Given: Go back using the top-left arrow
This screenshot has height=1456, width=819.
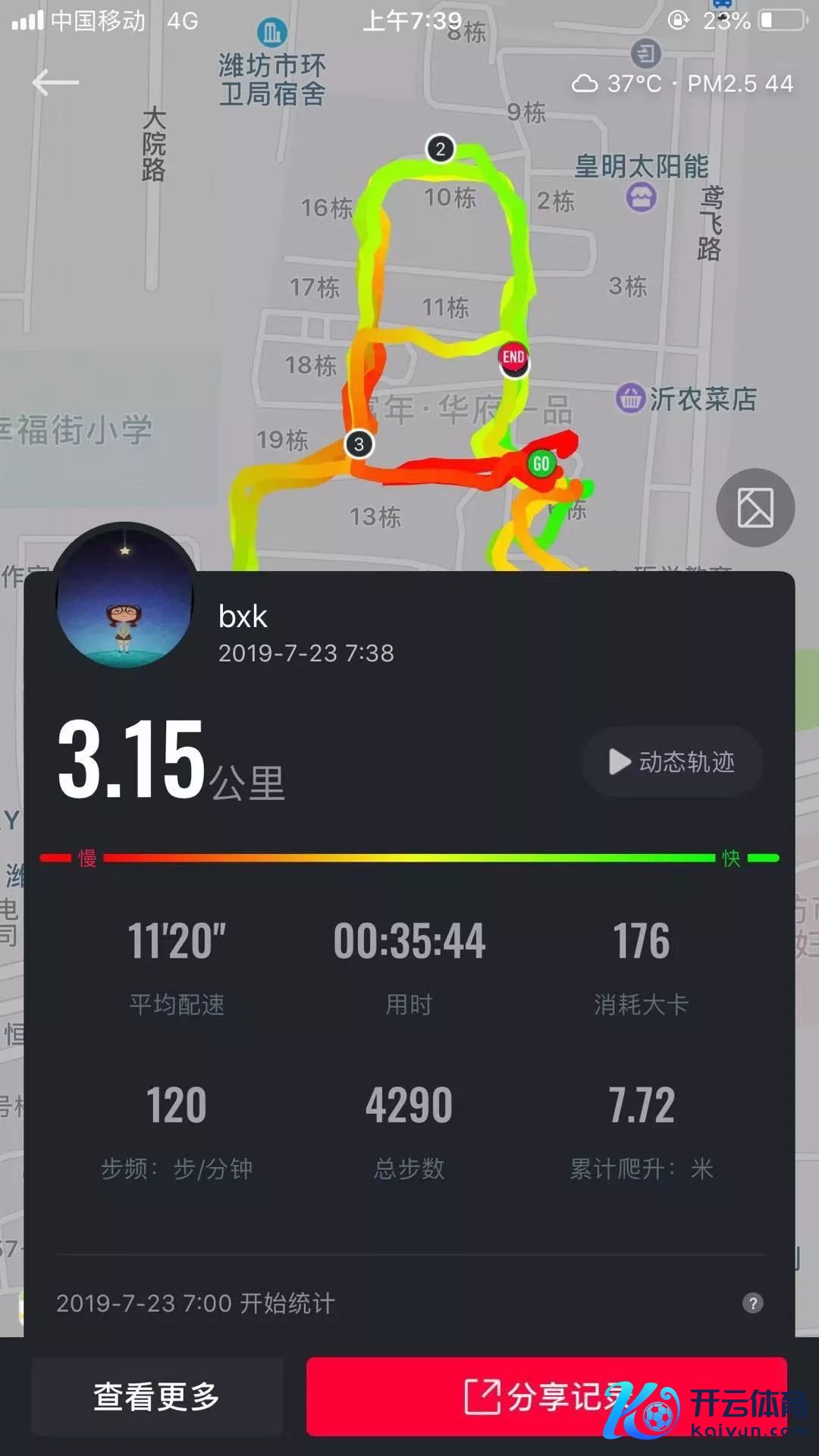Looking at the screenshot, I should 55,83.
